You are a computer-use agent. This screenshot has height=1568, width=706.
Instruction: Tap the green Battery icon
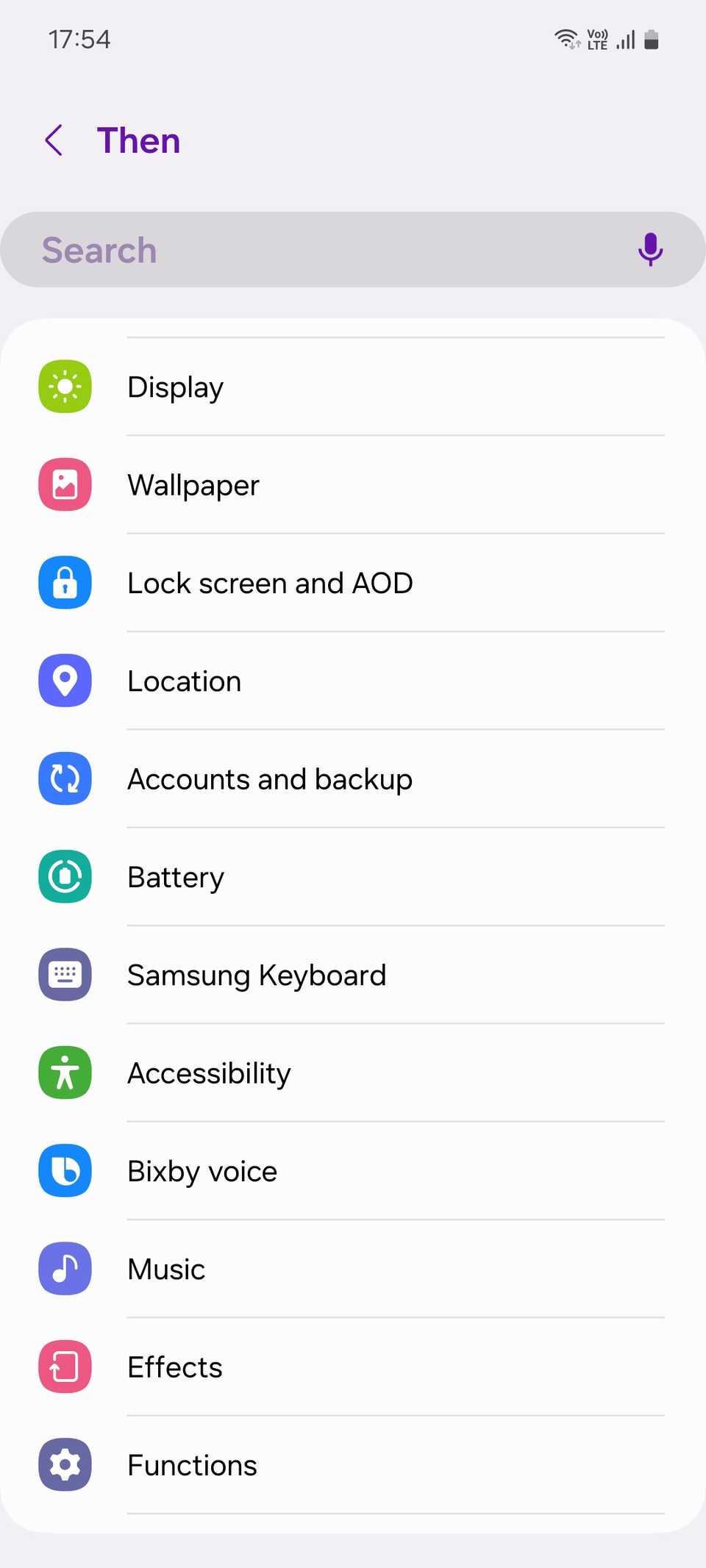tap(65, 876)
